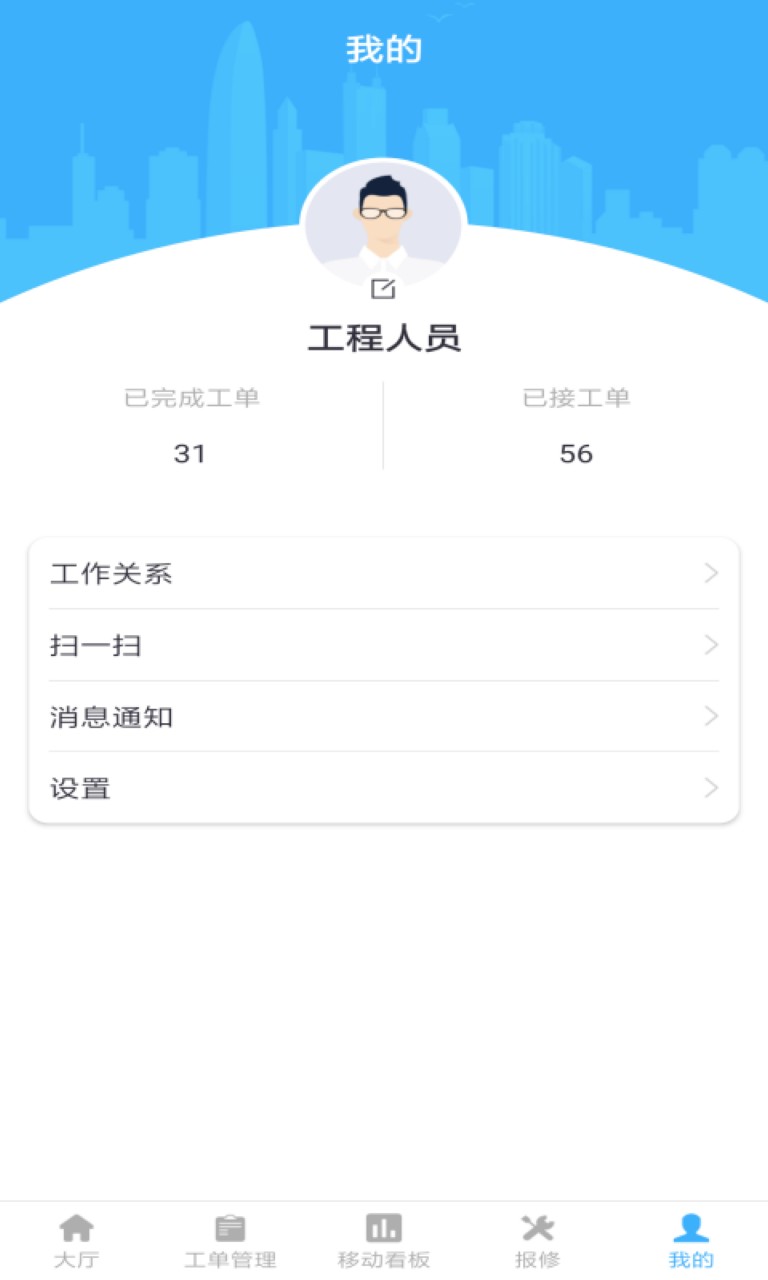Tap the 工程人员 username text

click(384, 337)
